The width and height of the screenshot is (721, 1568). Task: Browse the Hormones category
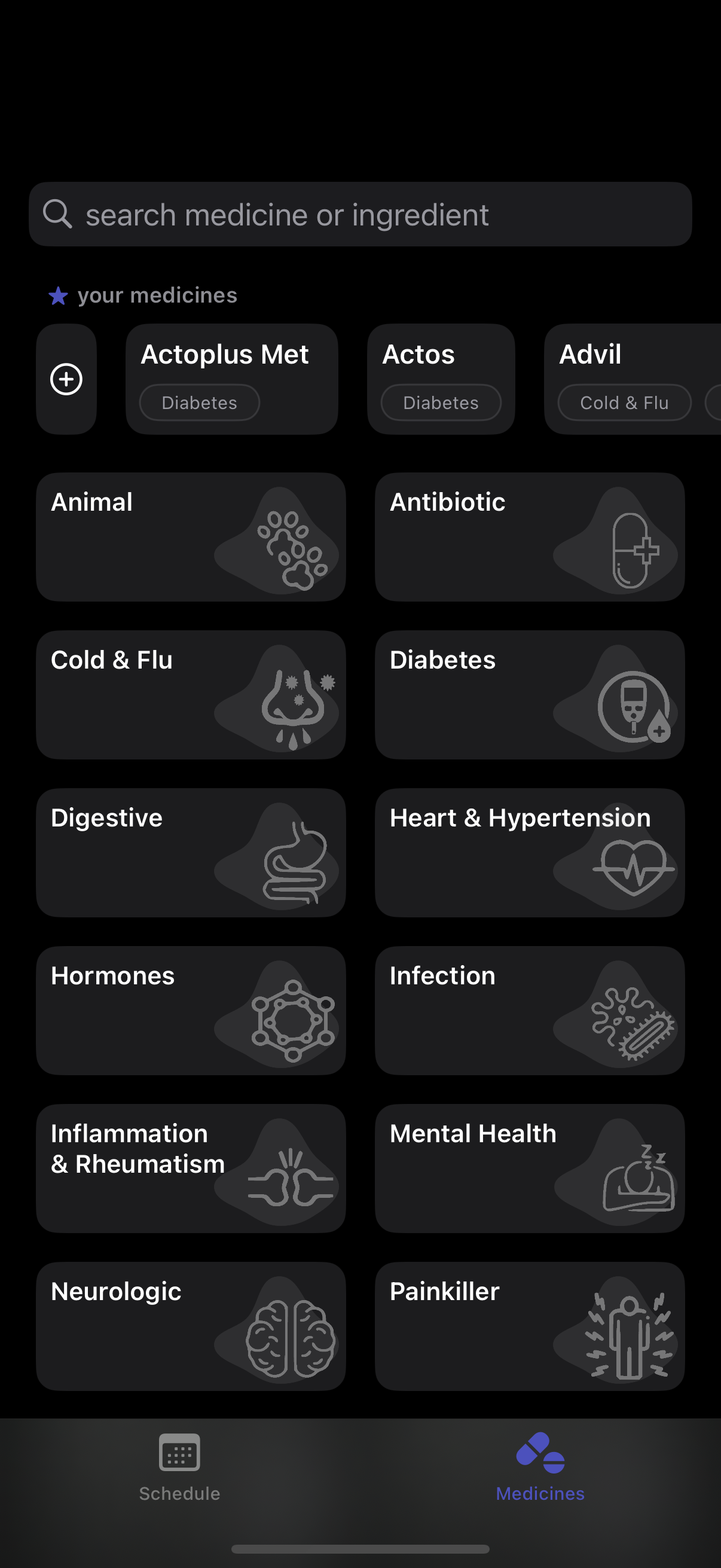coord(191,1010)
